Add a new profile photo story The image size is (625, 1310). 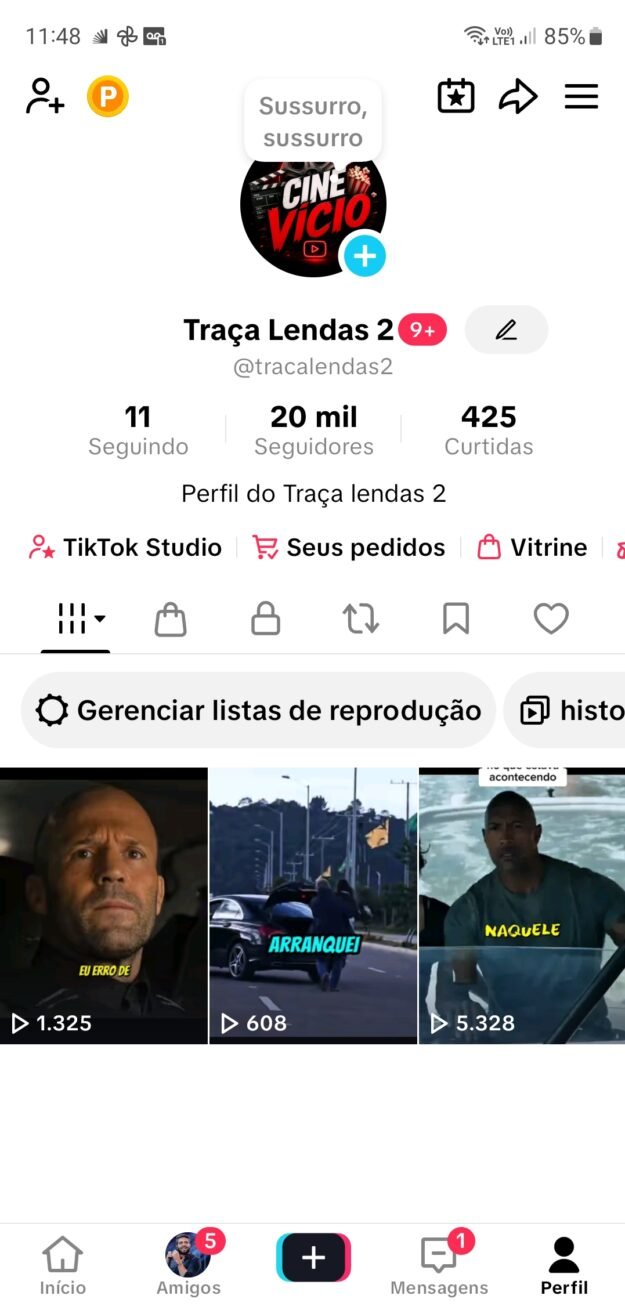click(x=365, y=257)
